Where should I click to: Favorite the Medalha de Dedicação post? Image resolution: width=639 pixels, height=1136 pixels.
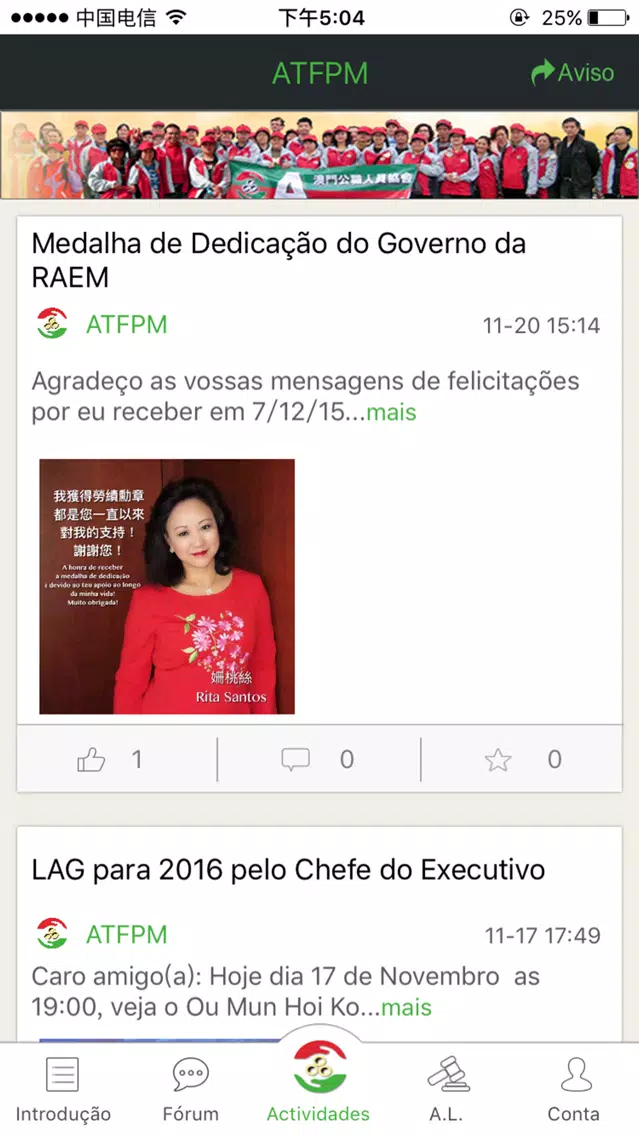[x=498, y=760]
